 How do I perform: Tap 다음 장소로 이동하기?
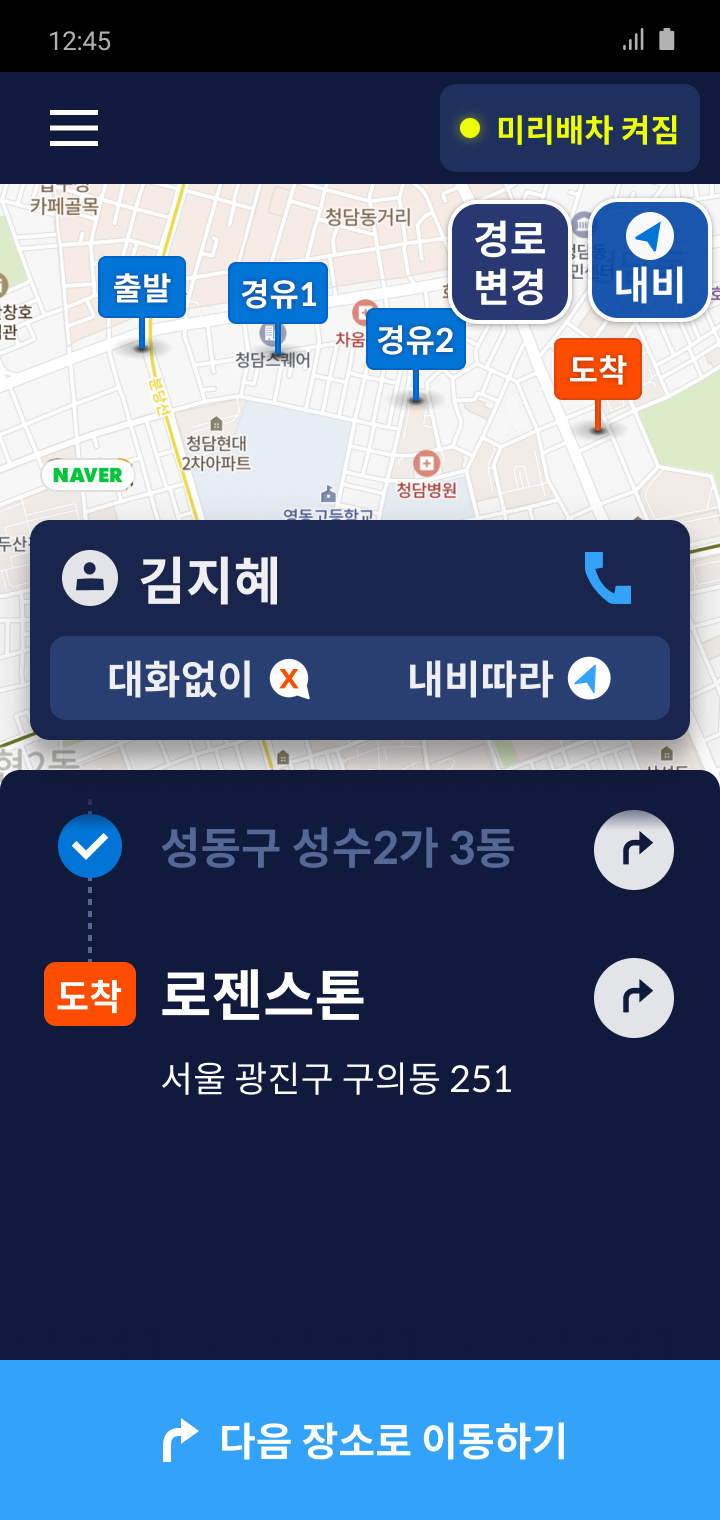tap(360, 1440)
